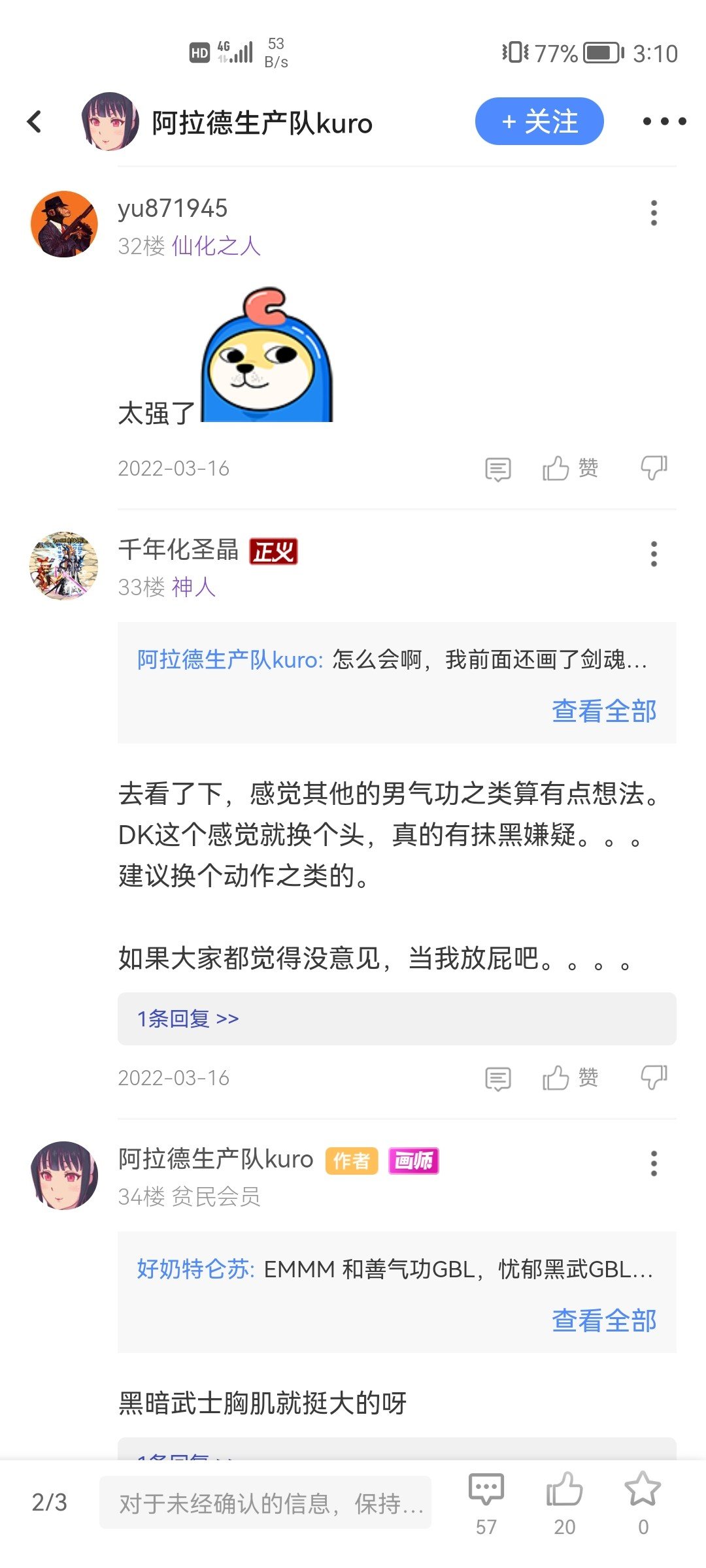The width and height of the screenshot is (706, 1568).
Task: Open options menu for 千年化圣晶's comment
Action: click(x=654, y=554)
